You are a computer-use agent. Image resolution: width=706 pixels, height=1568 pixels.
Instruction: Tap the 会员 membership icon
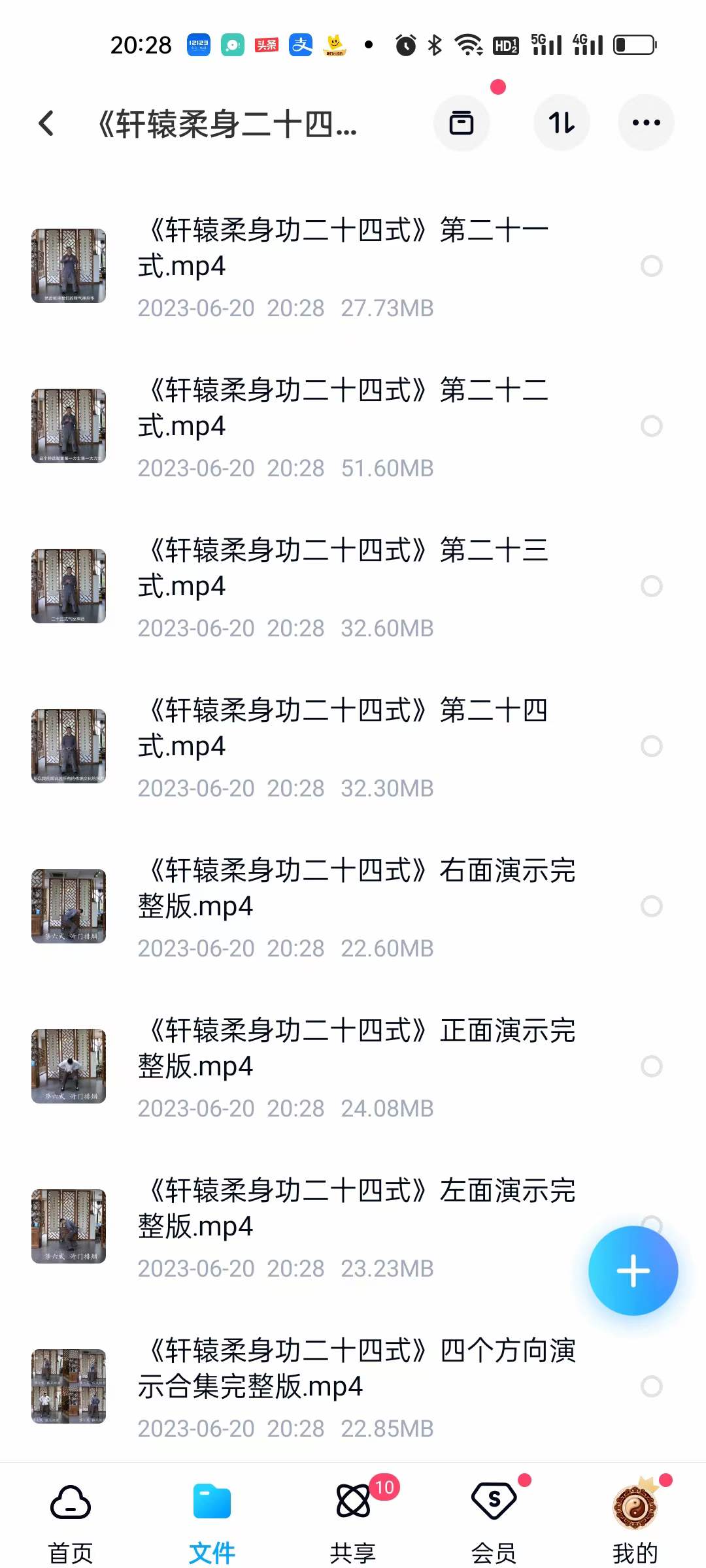pyautogui.click(x=494, y=1505)
